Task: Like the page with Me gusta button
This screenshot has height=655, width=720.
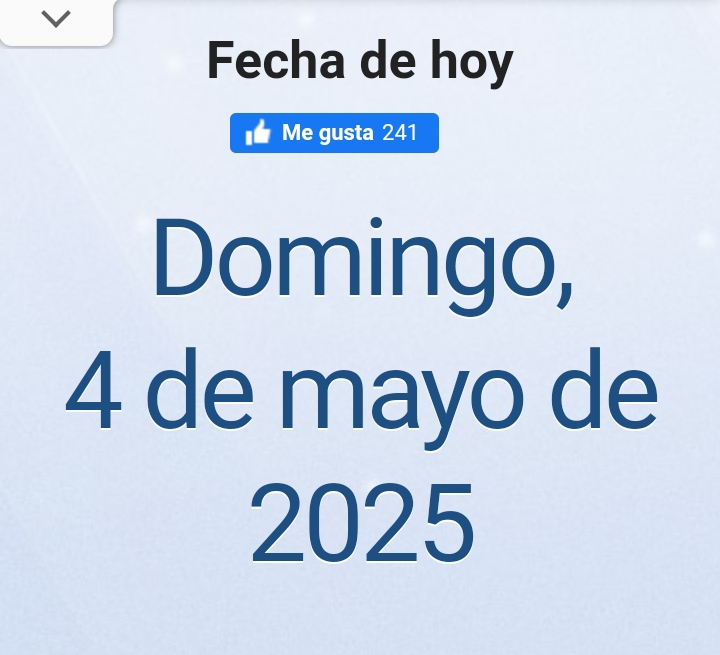Action: tap(333, 133)
